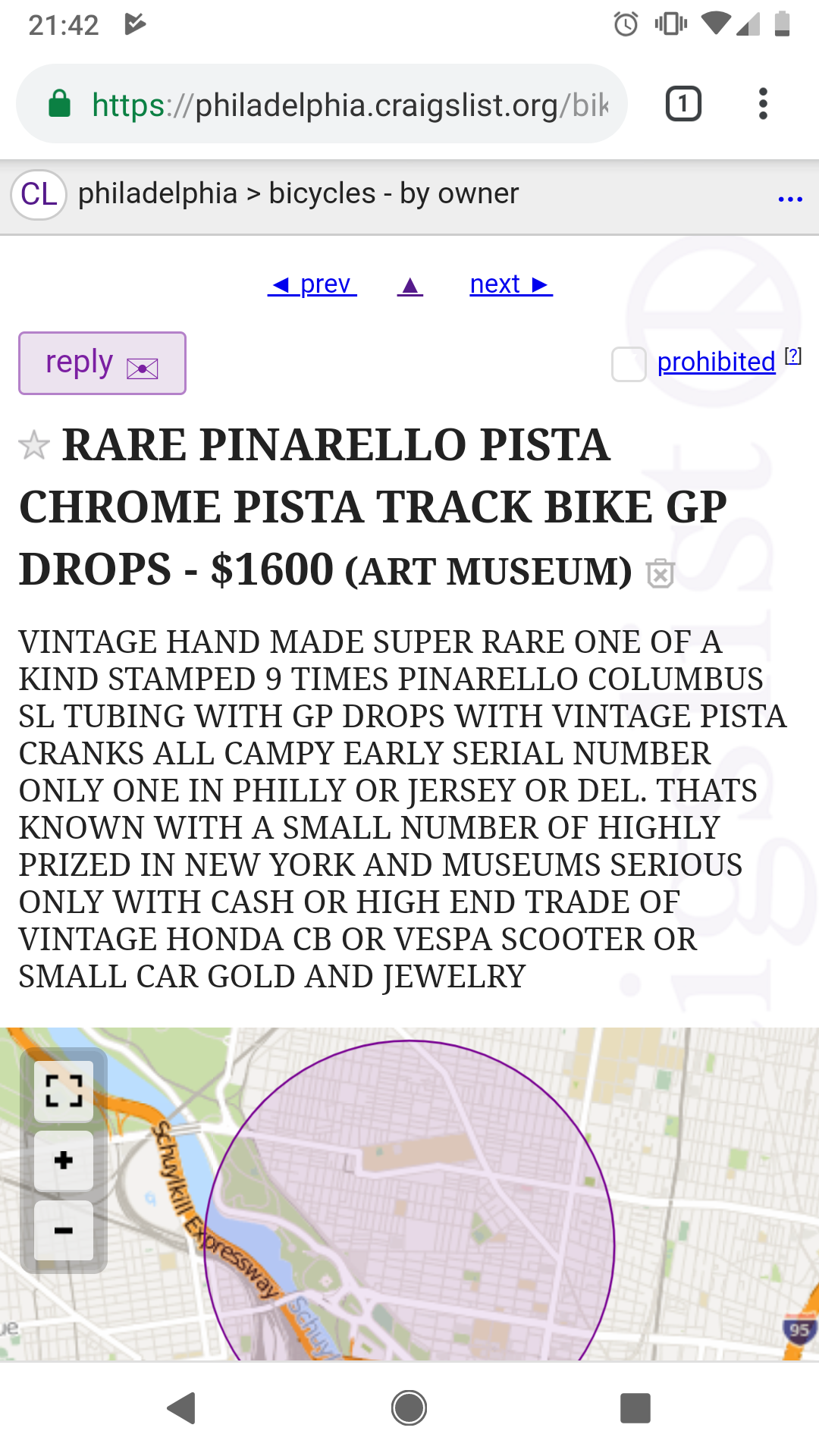Check the prohibited flag checkbox
Screen dimensions: 819x1456
tap(629, 364)
